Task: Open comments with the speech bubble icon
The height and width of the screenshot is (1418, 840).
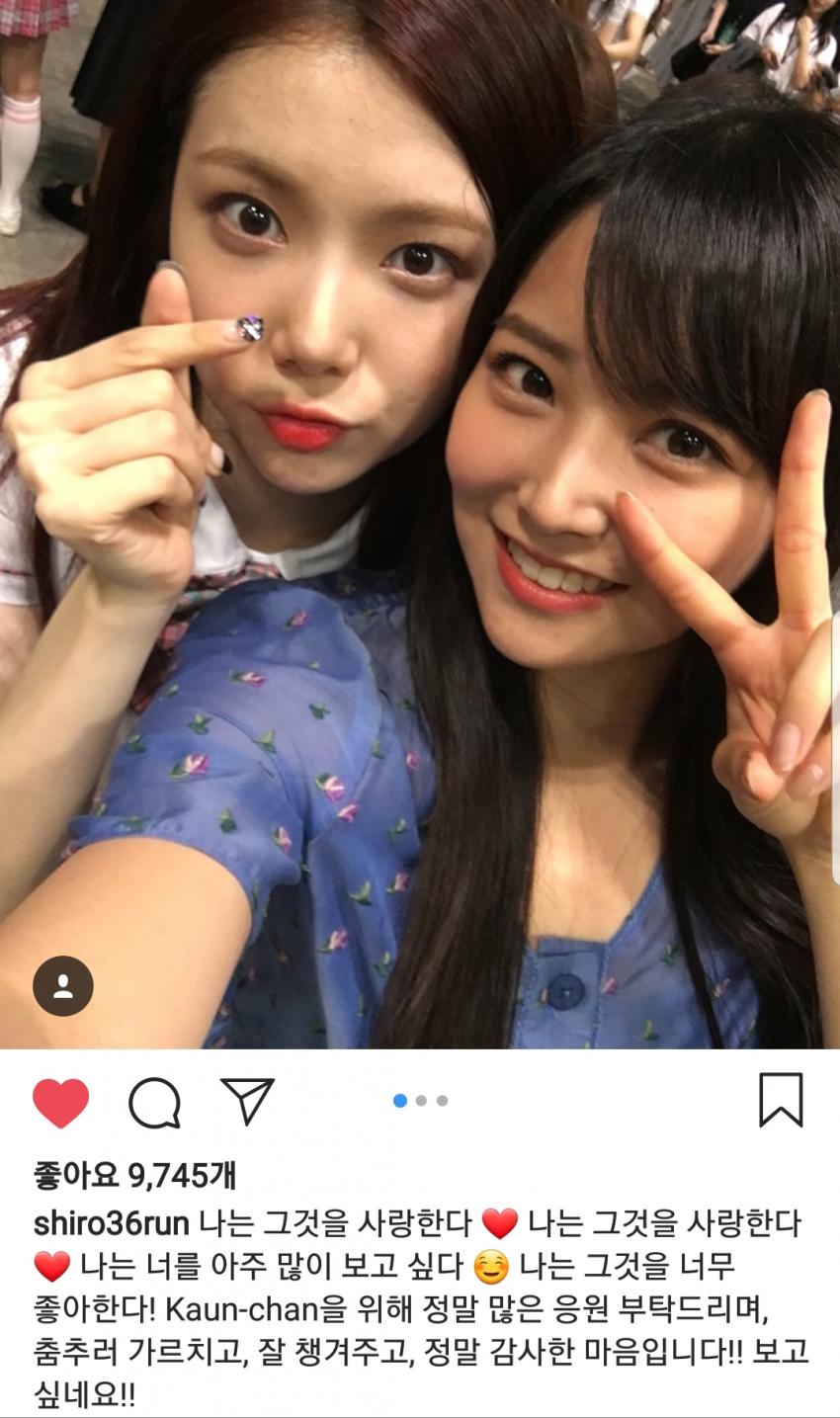Action: coord(155,1103)
